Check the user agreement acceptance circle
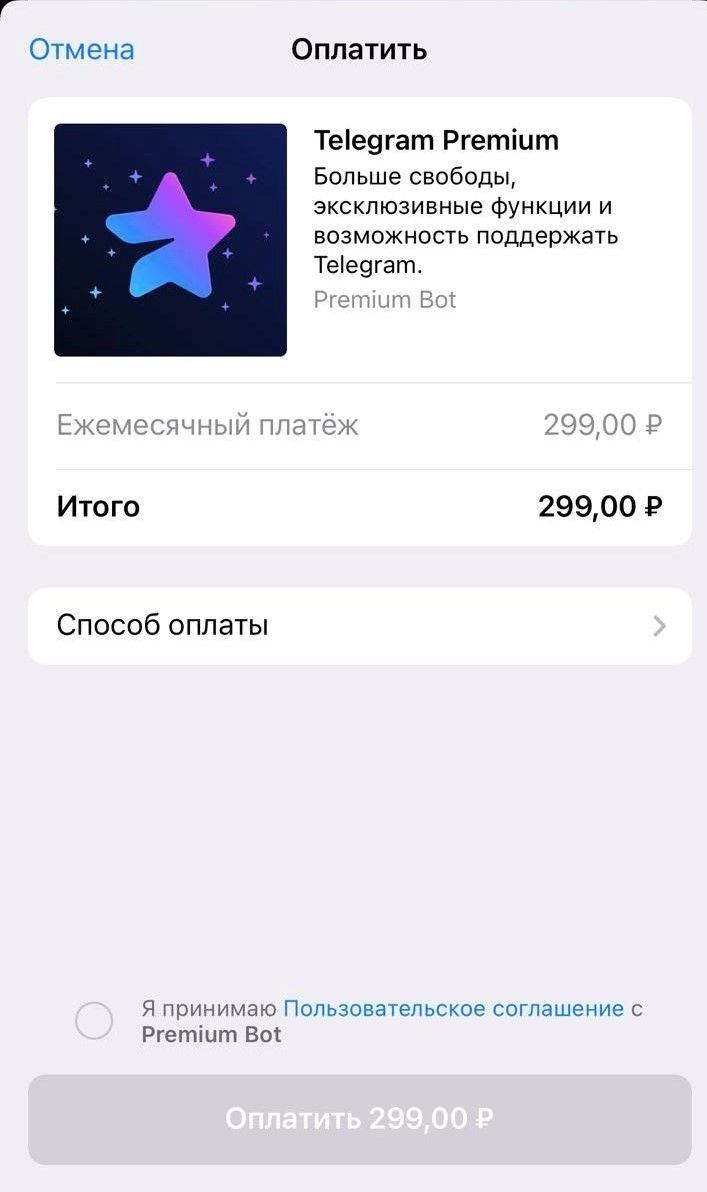 click(94, 1020)
